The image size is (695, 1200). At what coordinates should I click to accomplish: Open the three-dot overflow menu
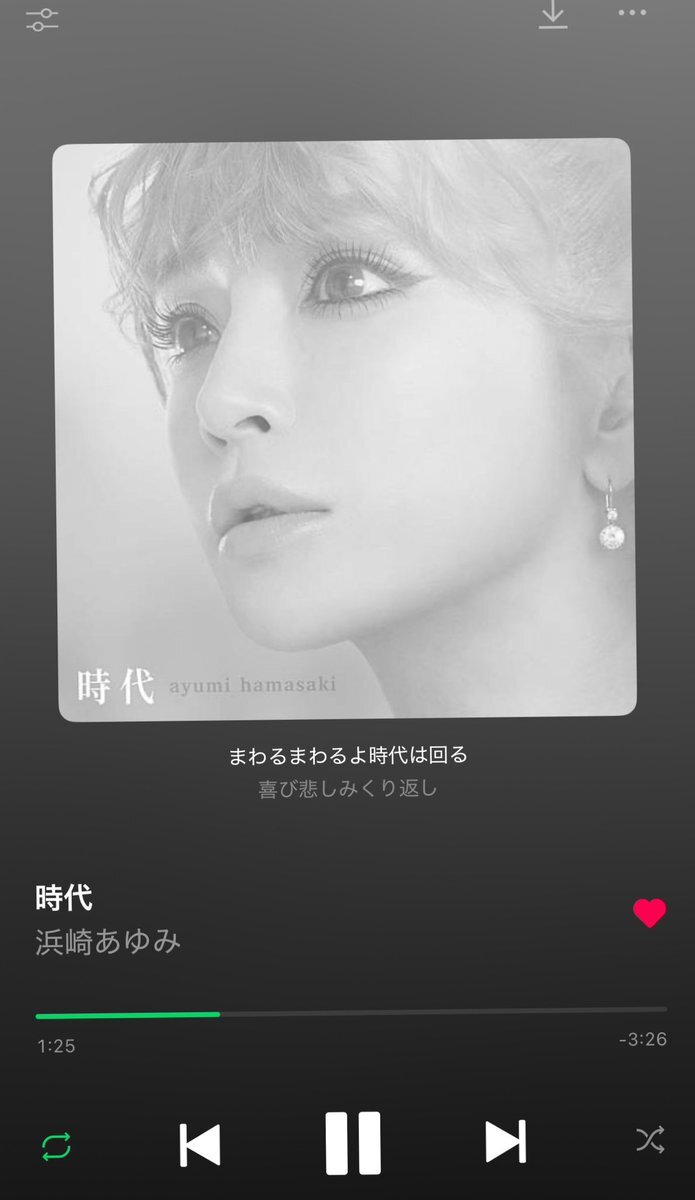click(x=632, y=13)
